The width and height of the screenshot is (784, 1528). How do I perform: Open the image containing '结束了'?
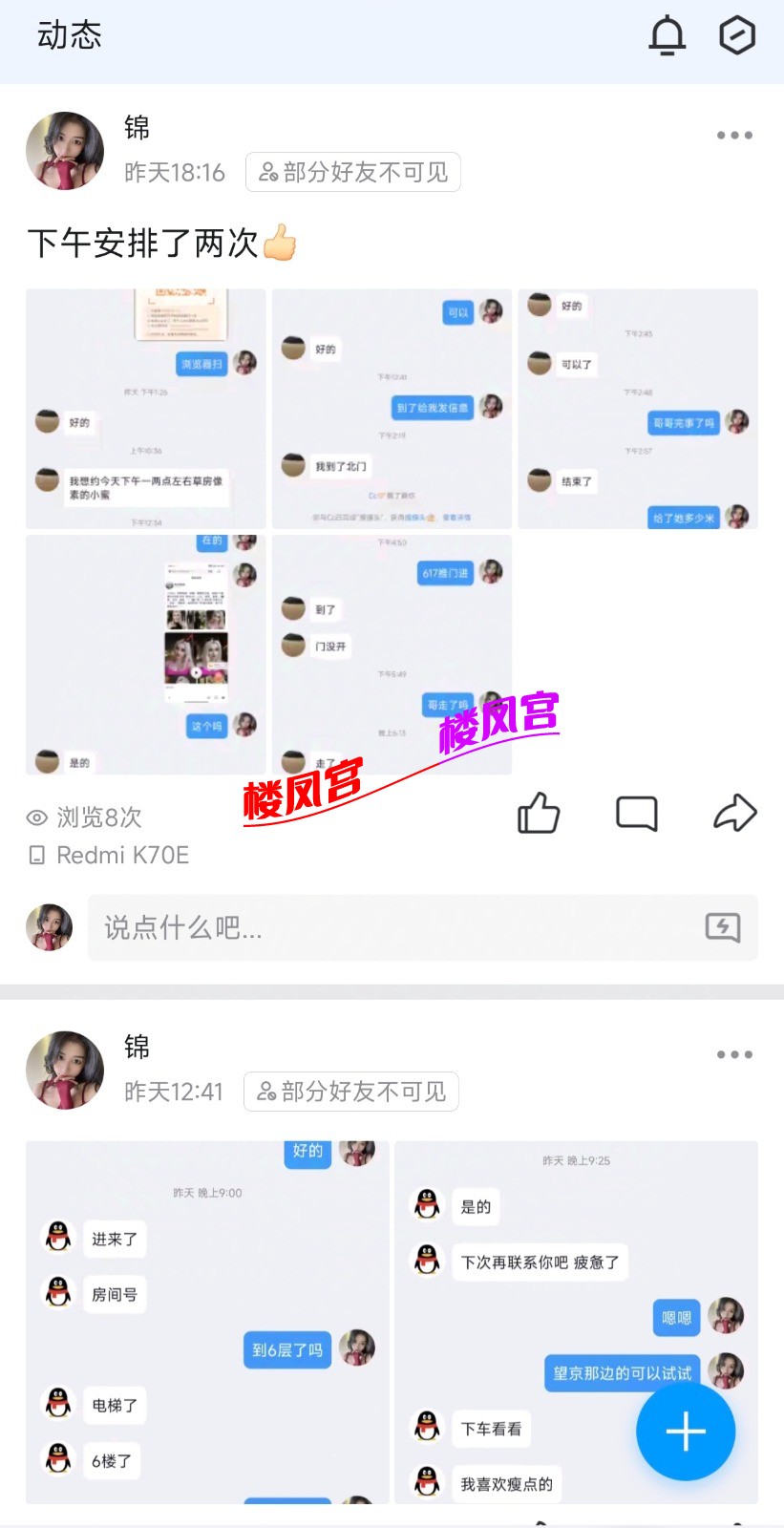pos(638,409)
